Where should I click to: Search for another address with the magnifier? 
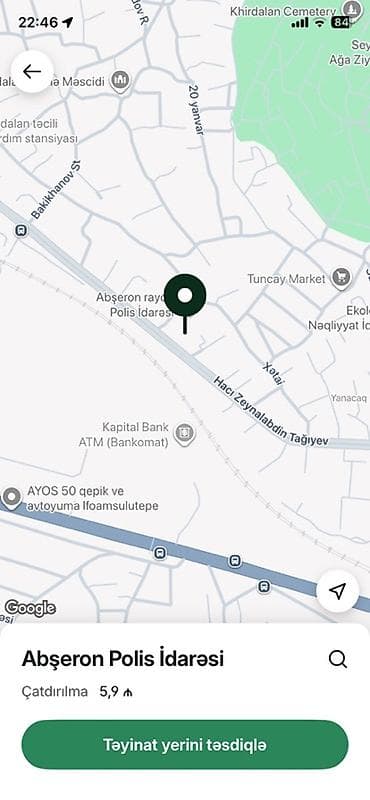[337, 659]
